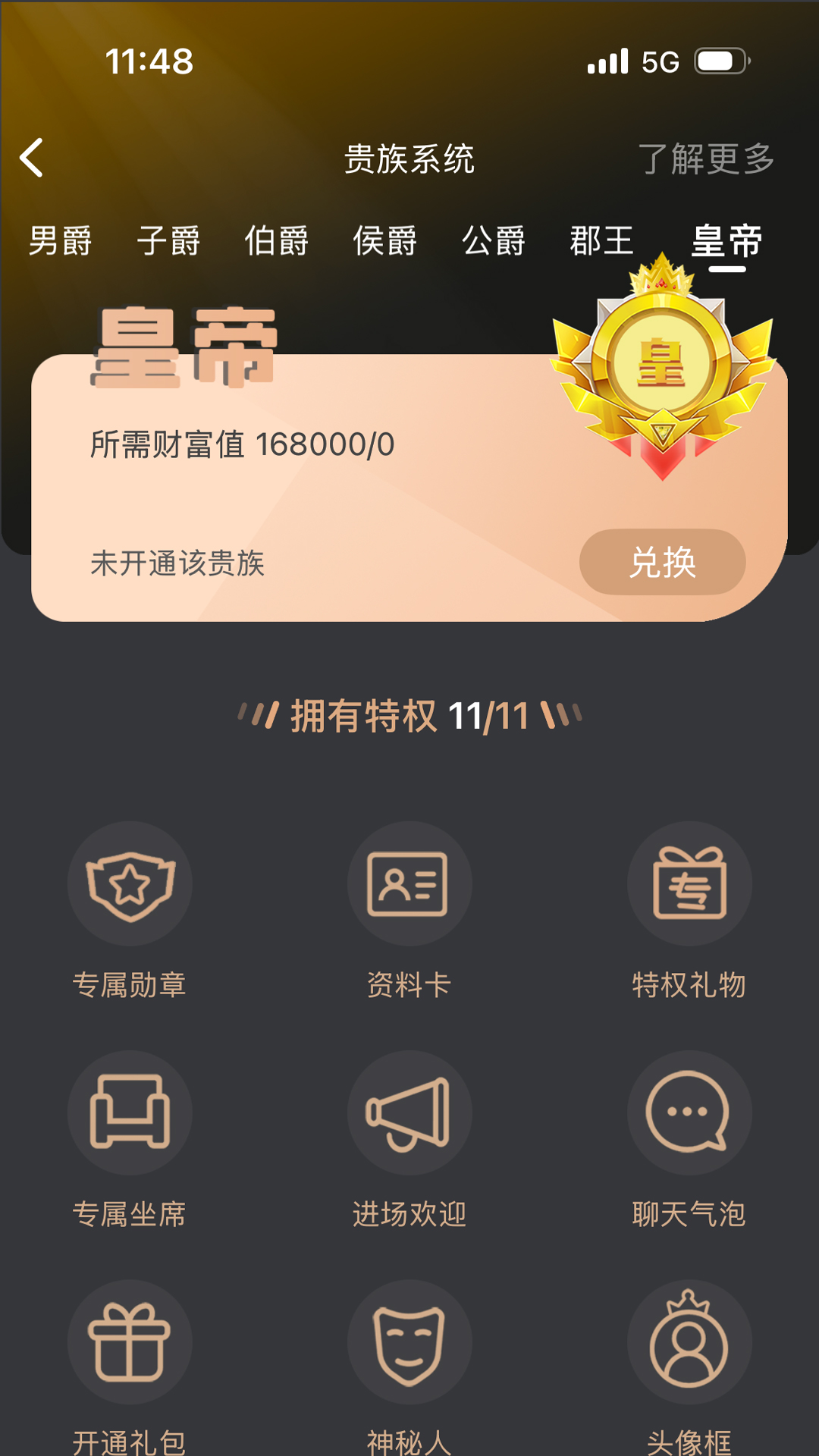
Task: Click the back arrow at top left
Action: tap(31, 158)
